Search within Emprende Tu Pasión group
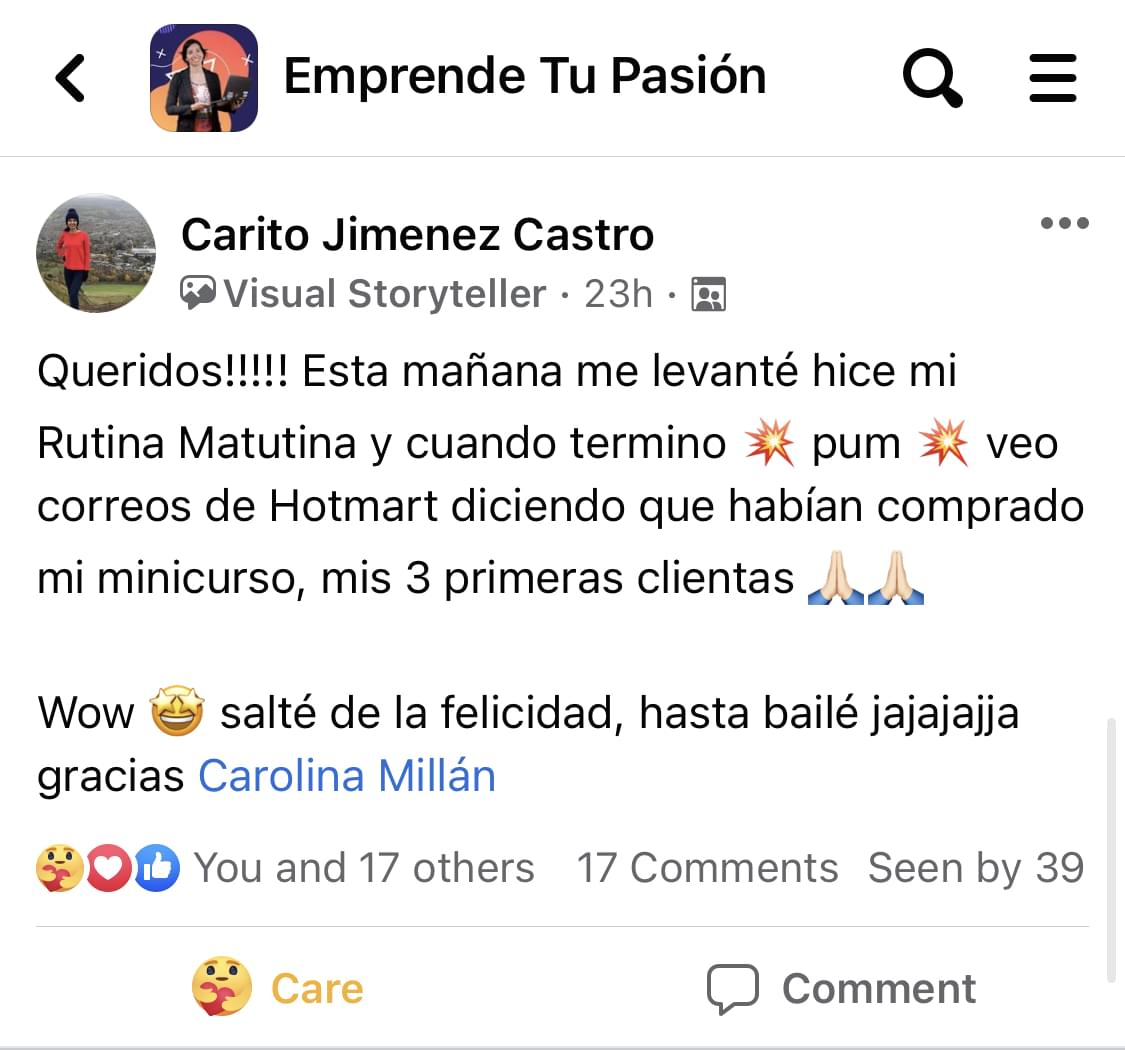This screenshot has width=1125, height=1050. coord(932,78)
